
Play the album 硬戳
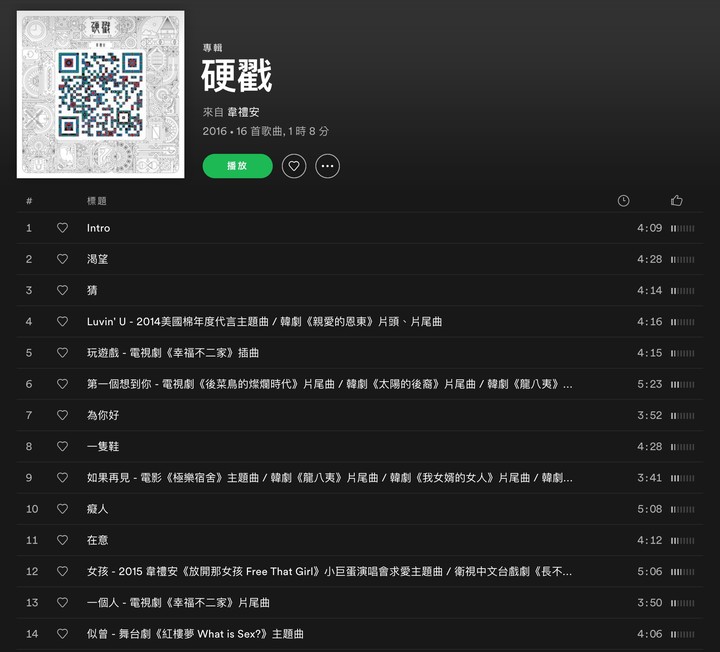pos(237,166)
